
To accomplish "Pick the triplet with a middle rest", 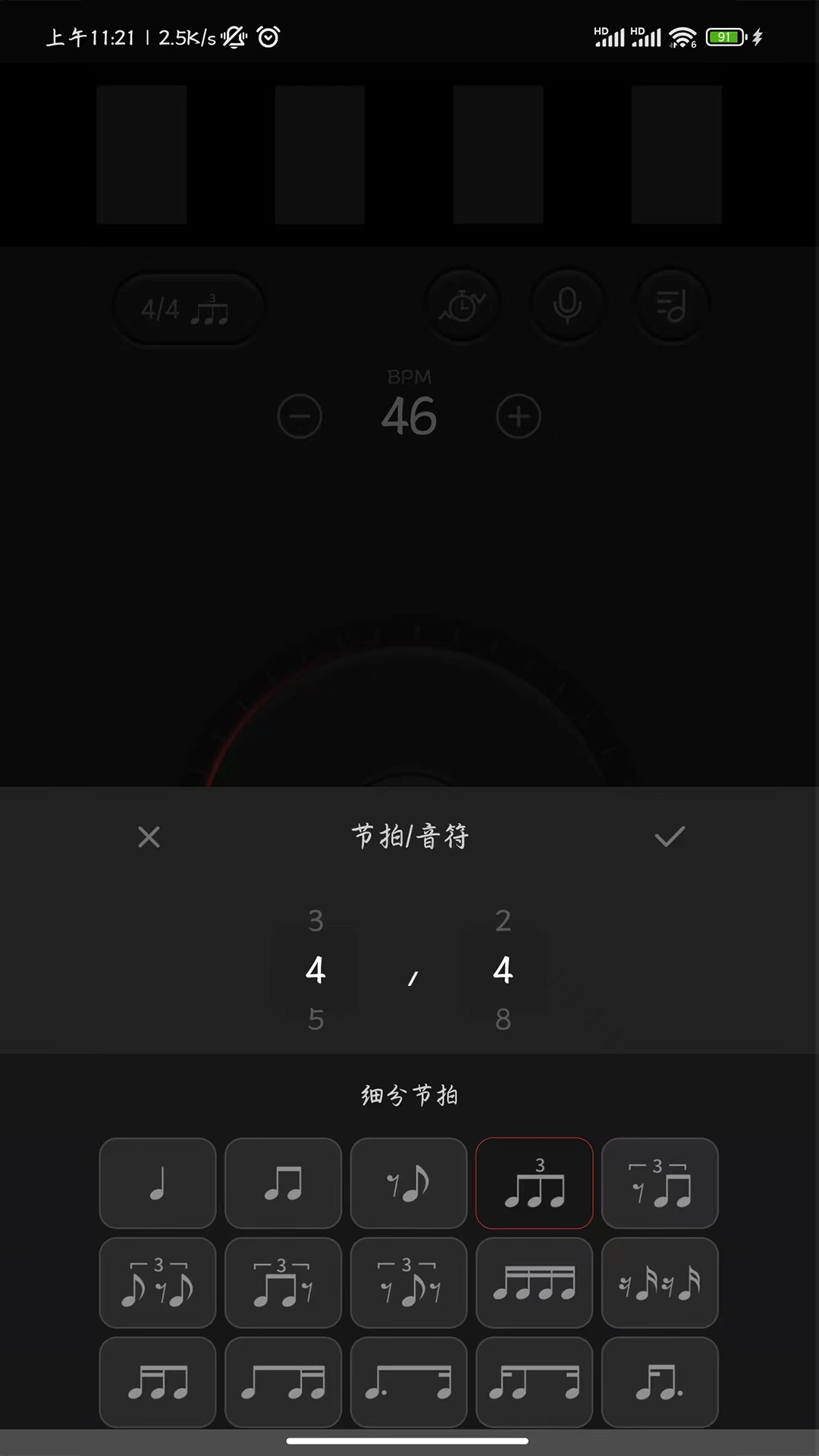I will pos(158,1282).
